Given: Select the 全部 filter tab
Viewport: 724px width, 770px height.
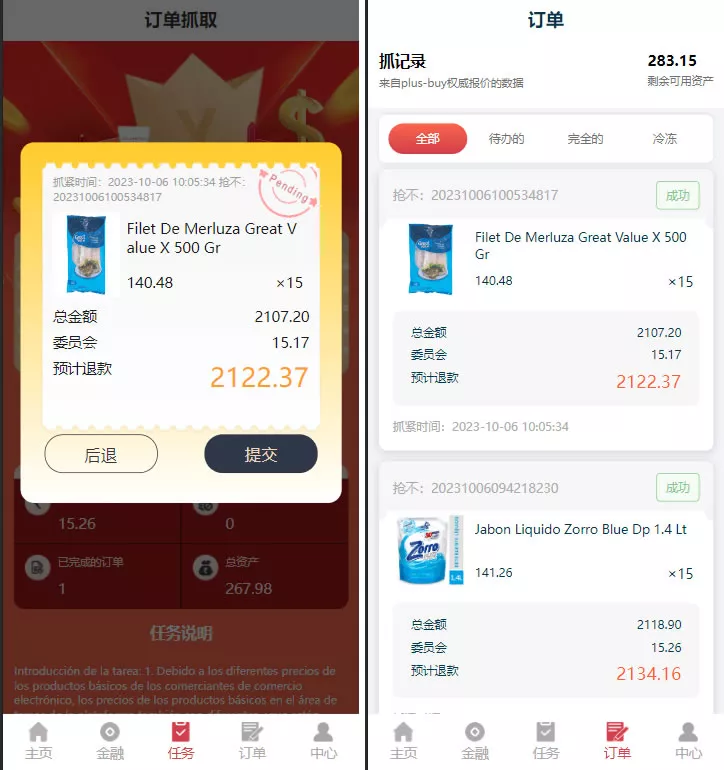Looking at the screenshot, I should (427, 139).
